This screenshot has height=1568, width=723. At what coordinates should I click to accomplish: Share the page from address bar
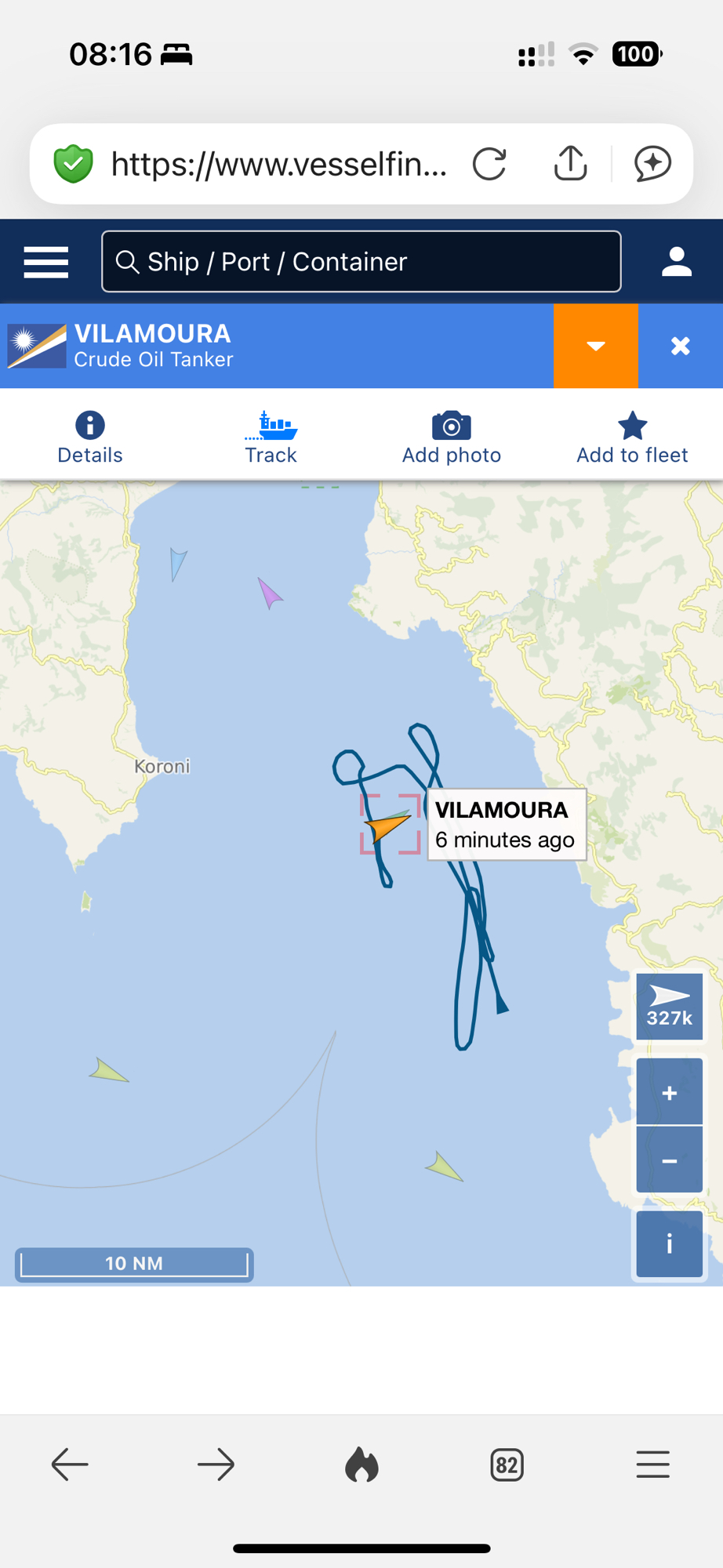pos(570,164)
